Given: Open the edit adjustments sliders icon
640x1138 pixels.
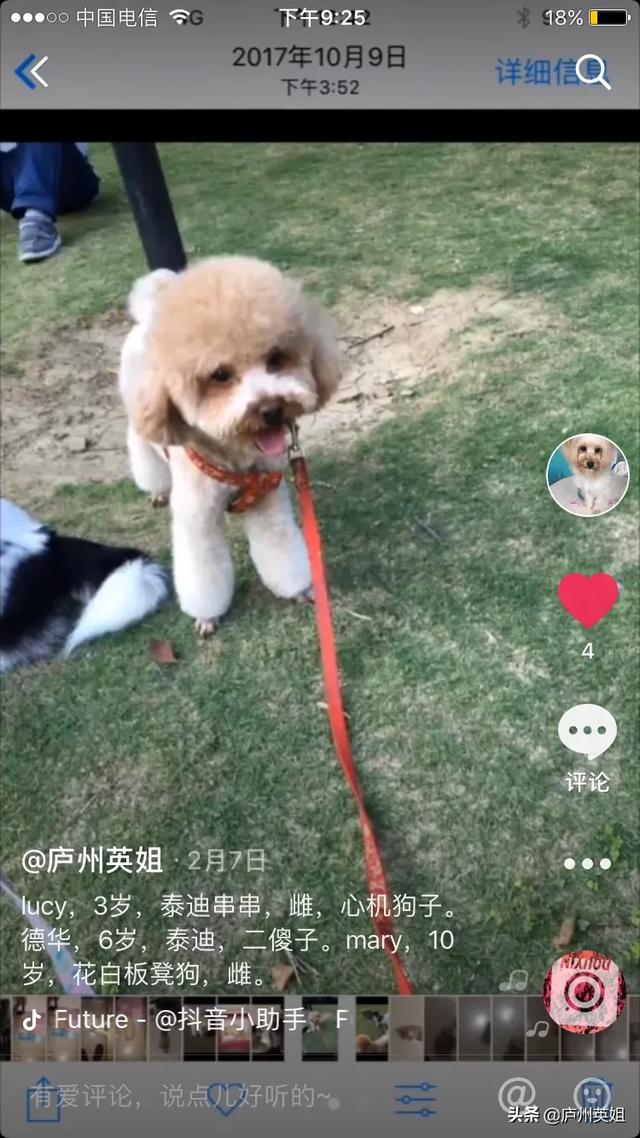Looking at the screenshot, I should (414, 1098).
